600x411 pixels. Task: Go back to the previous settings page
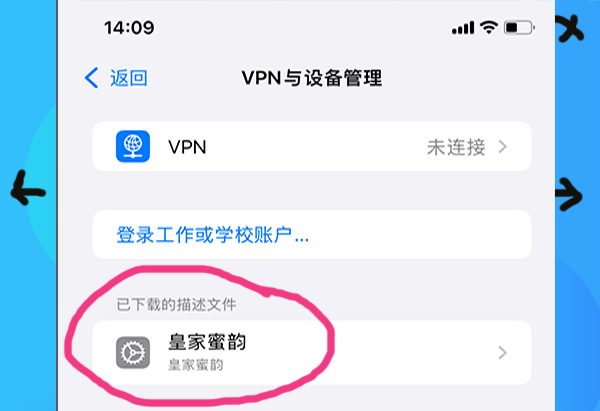tap(117, 78)
